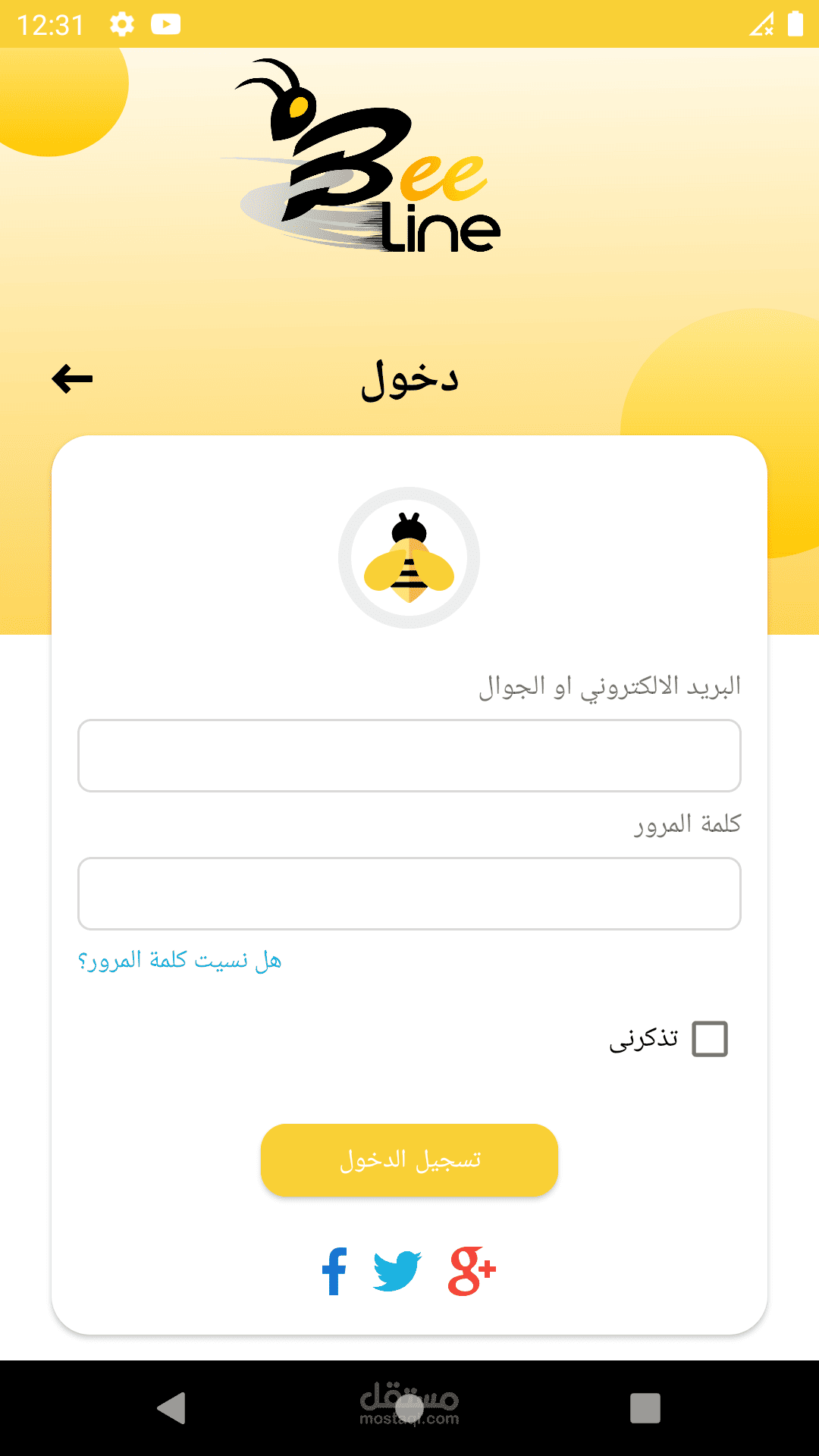Sign in with Twitter icon

tap(397, 1271)
